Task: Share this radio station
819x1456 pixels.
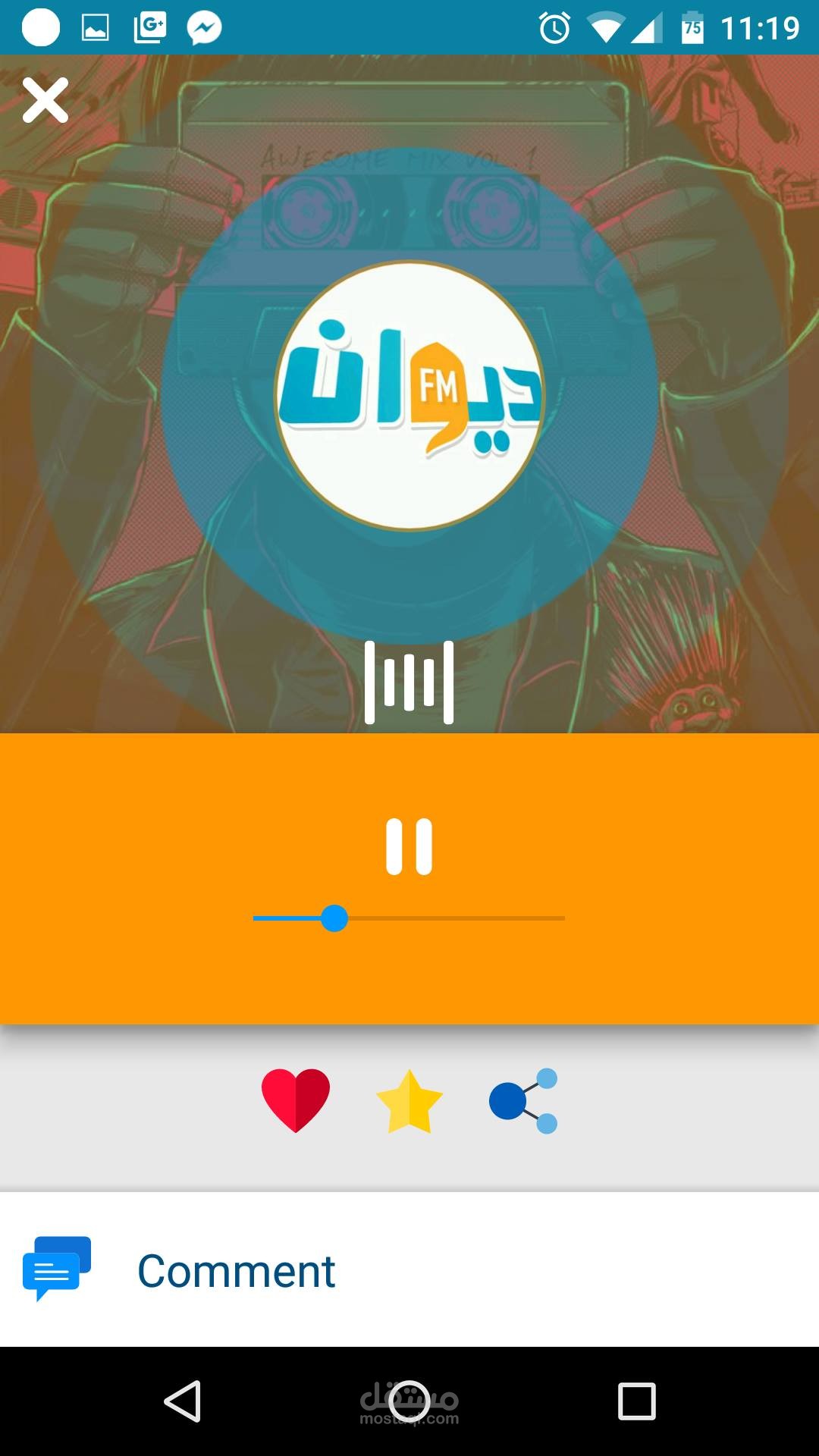Action: coord(524,1101)
